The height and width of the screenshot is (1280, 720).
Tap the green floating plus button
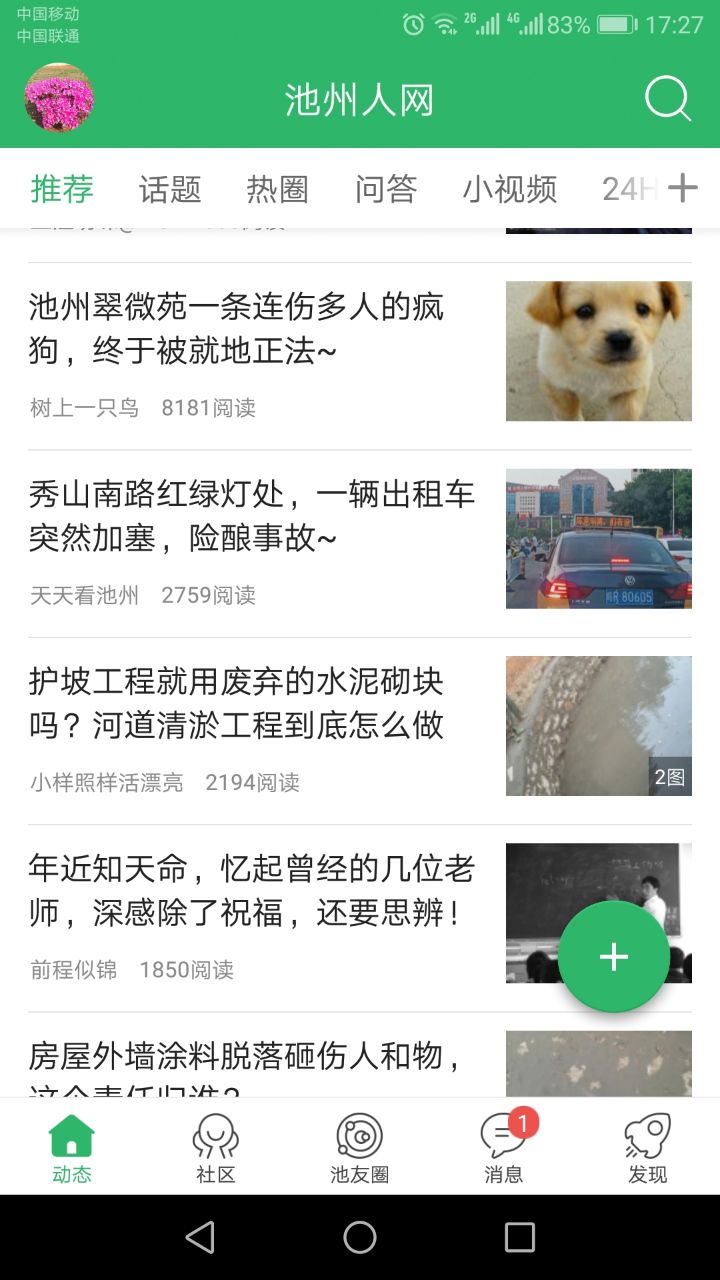pos(613,957)
